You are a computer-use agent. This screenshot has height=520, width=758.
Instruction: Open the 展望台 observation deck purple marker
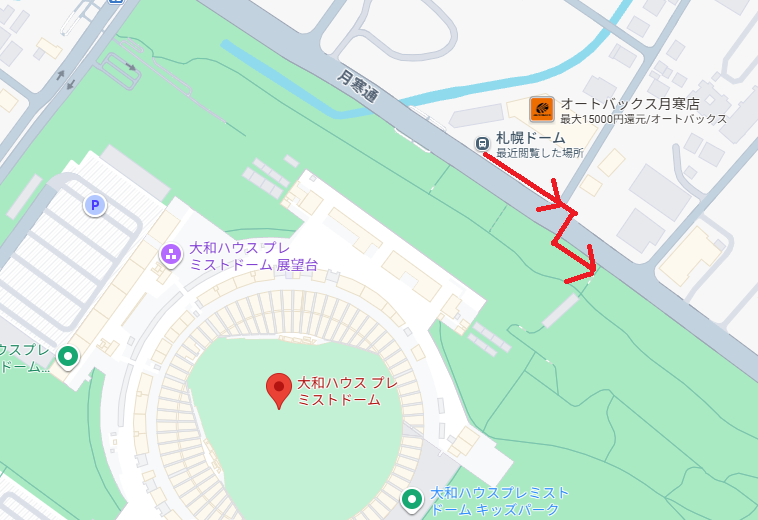pyautogui.click(x=171, y=255)
